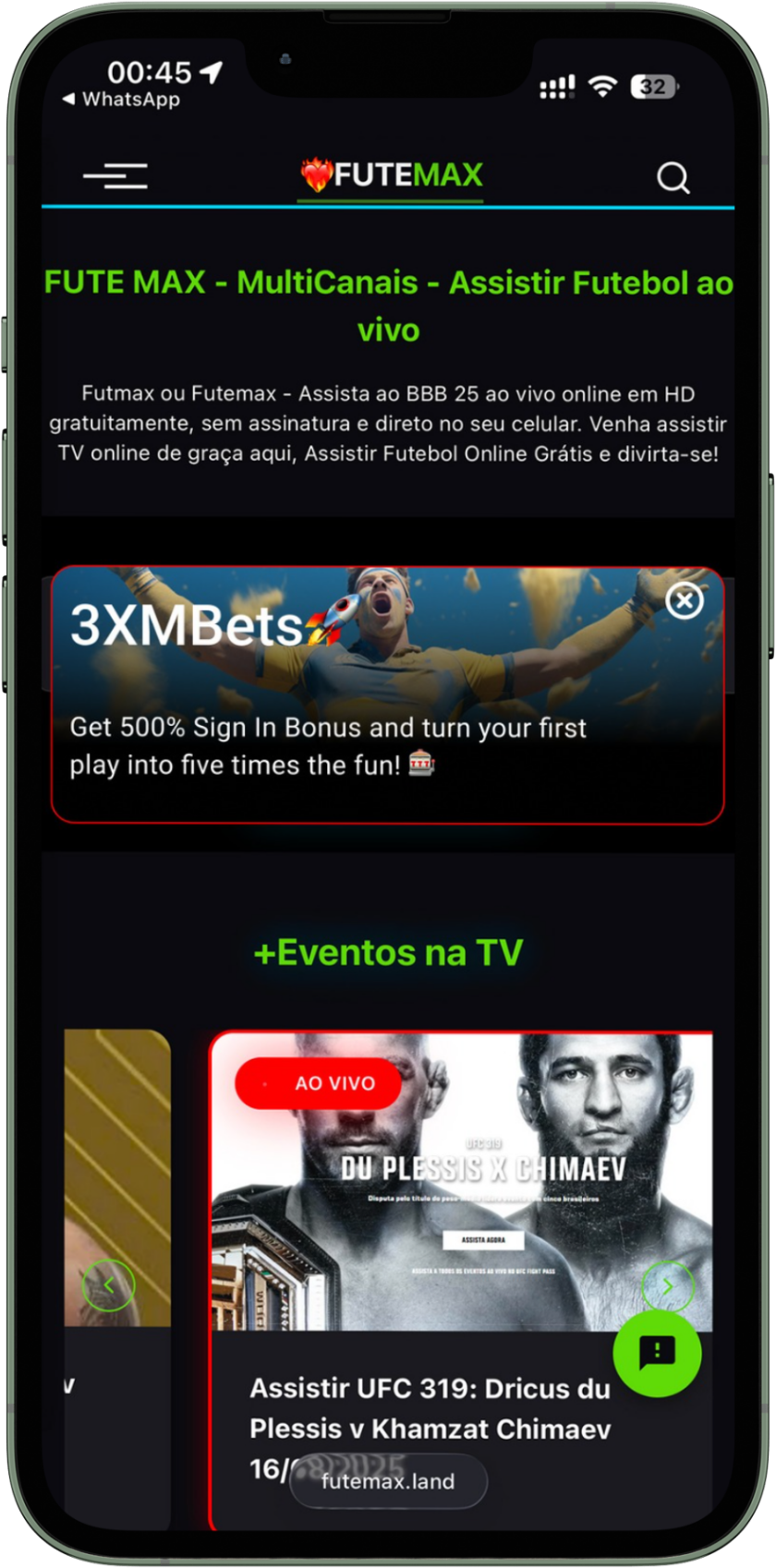Image resolution: width=776 pixels, height=1568 pixels.
Task: Show the previous event in the carousel
Action: tap(109, 1285)
